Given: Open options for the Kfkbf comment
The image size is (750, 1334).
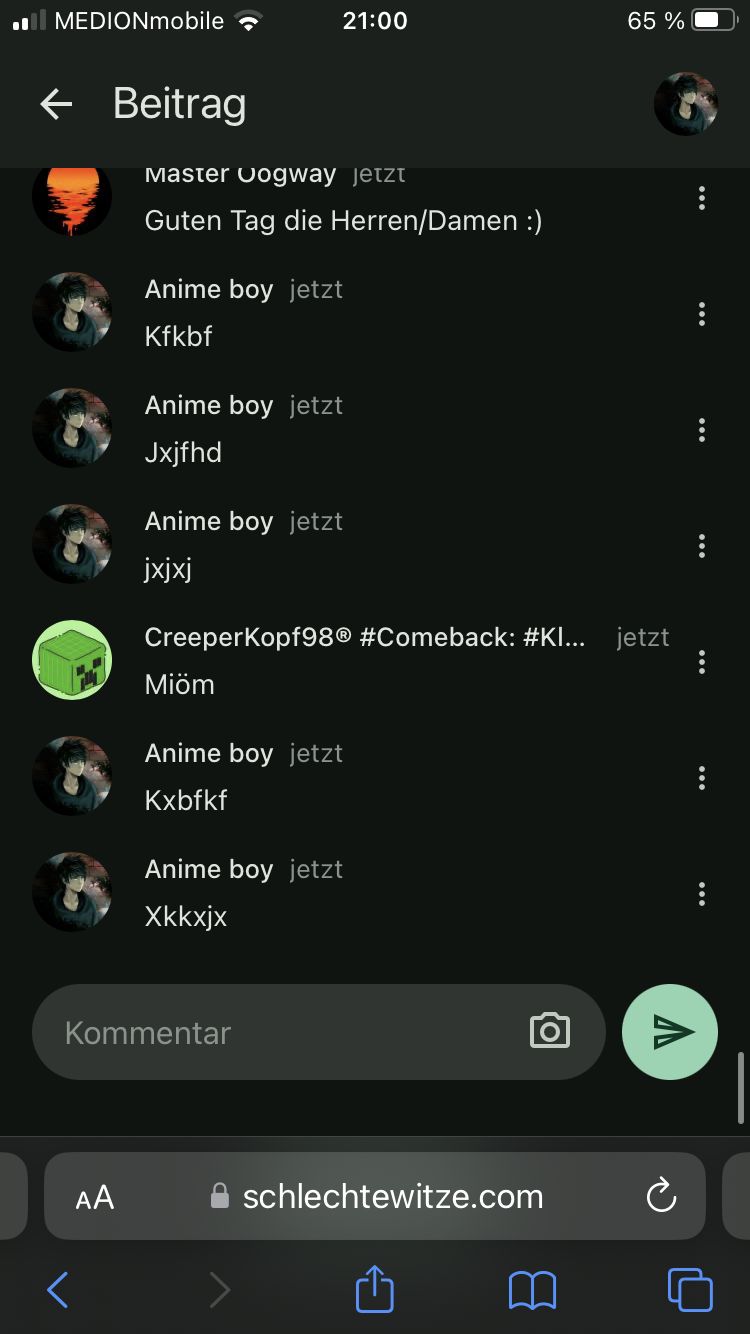Looking at the screenshot, I should point(702,314).
